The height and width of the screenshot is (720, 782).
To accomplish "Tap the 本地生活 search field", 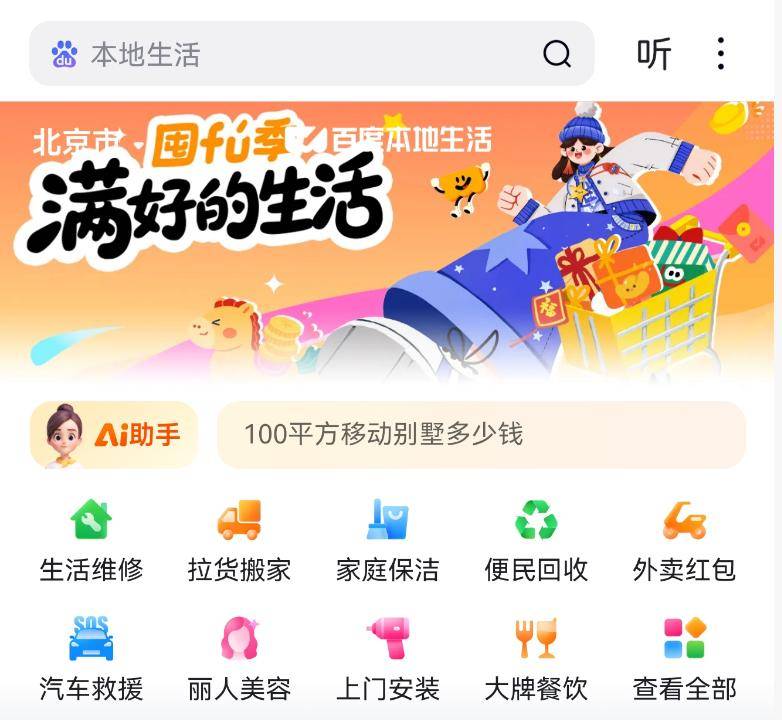I will [x=300, y=54].
